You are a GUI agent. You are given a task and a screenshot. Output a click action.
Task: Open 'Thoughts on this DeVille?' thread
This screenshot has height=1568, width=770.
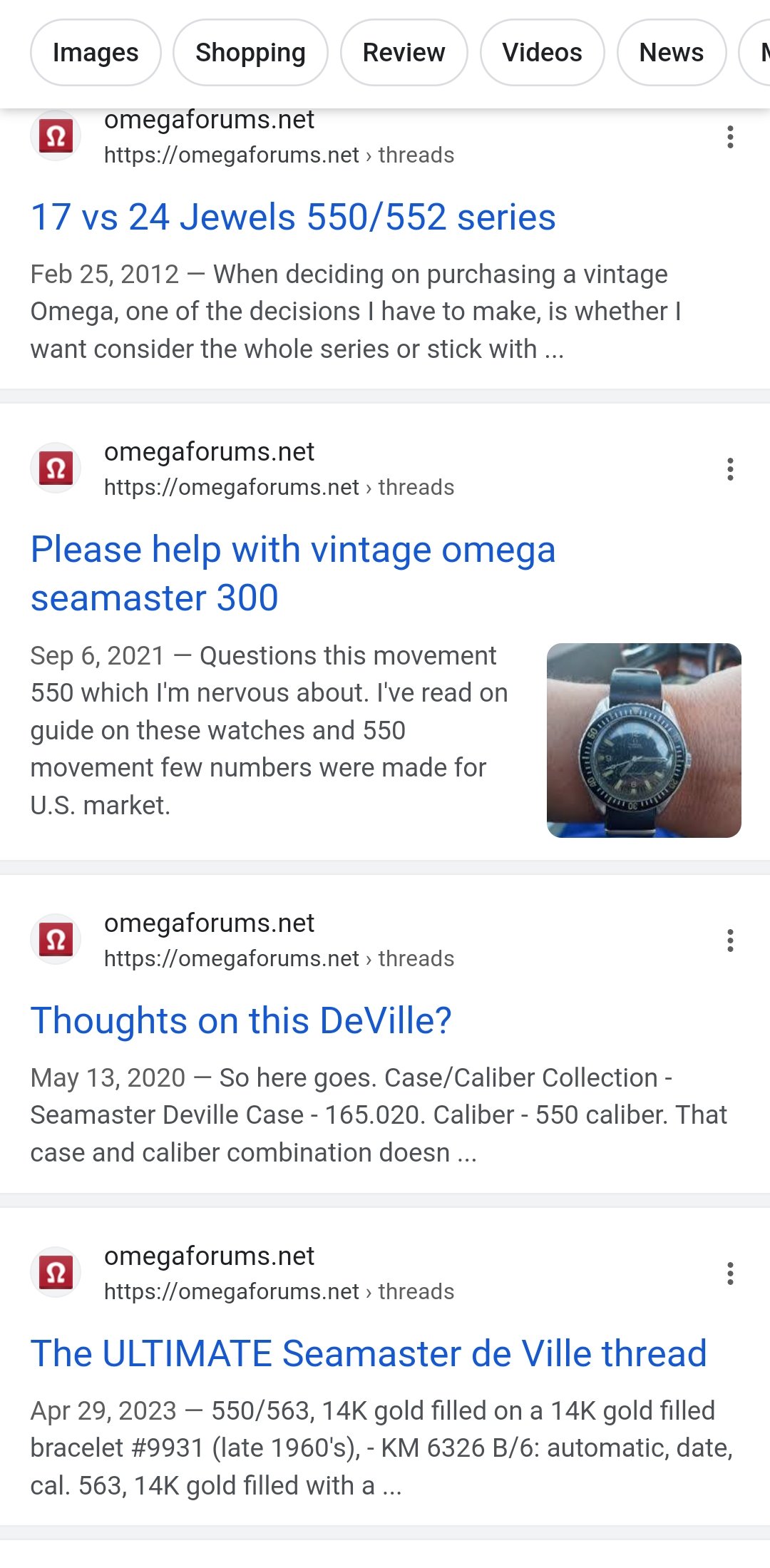(x=241, y=1020)
